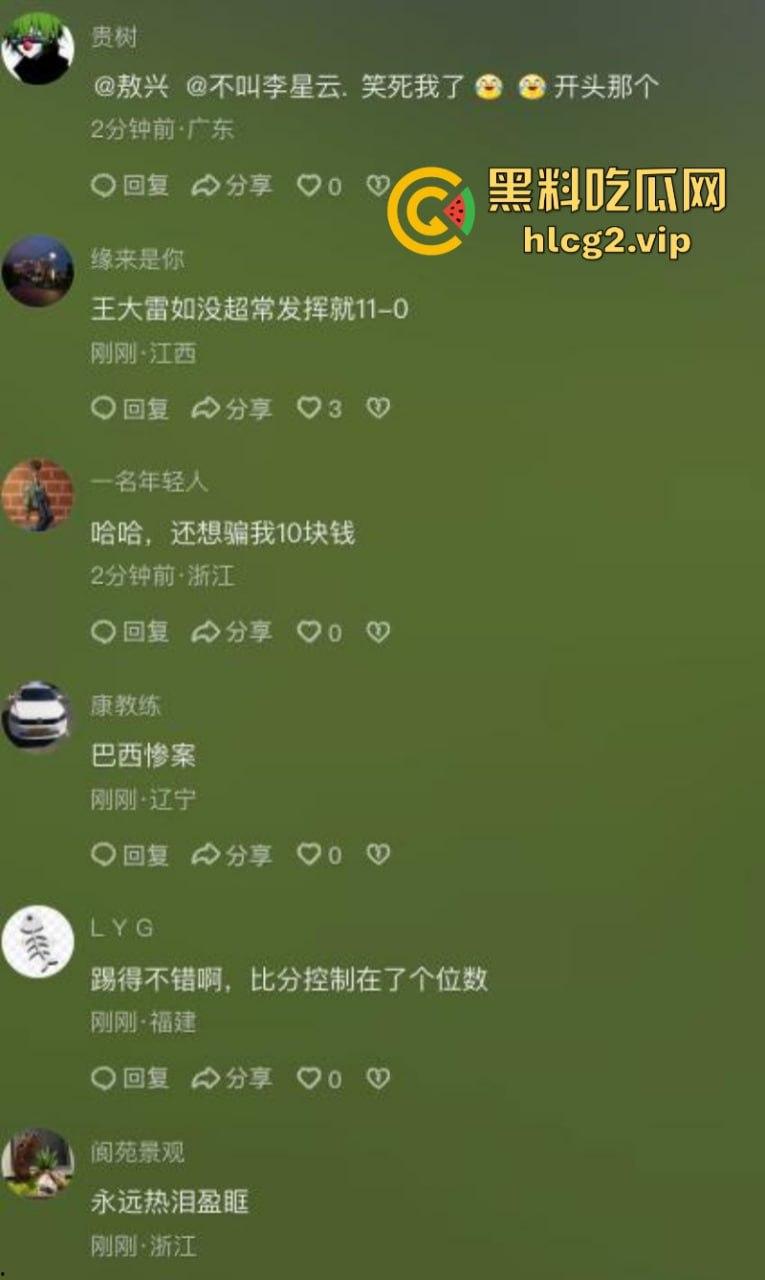Dislike the comment from 缘来是你
This screenshot has height=1280, width=765.
point(377,408)
